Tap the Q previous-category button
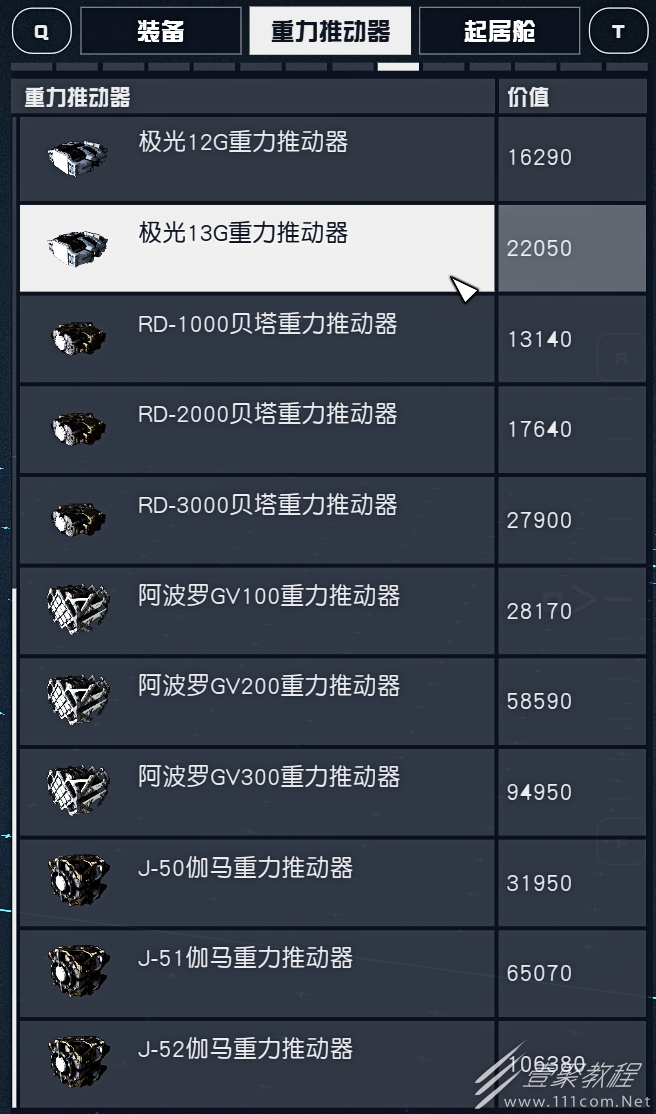This screenshot has height=1114, width=656. [41, 32]
